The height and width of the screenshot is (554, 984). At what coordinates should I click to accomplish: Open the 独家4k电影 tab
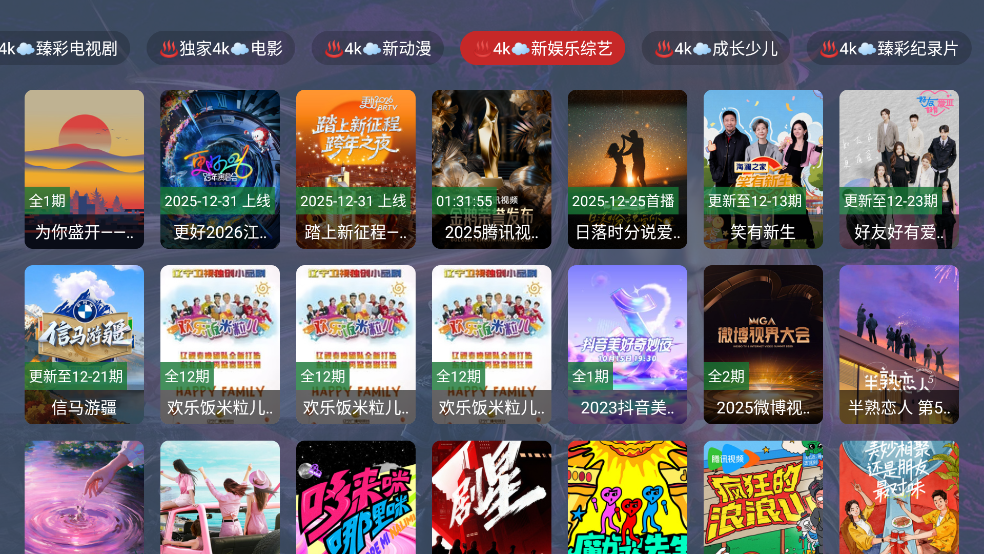pyautogui.click(x=221, y=48)
